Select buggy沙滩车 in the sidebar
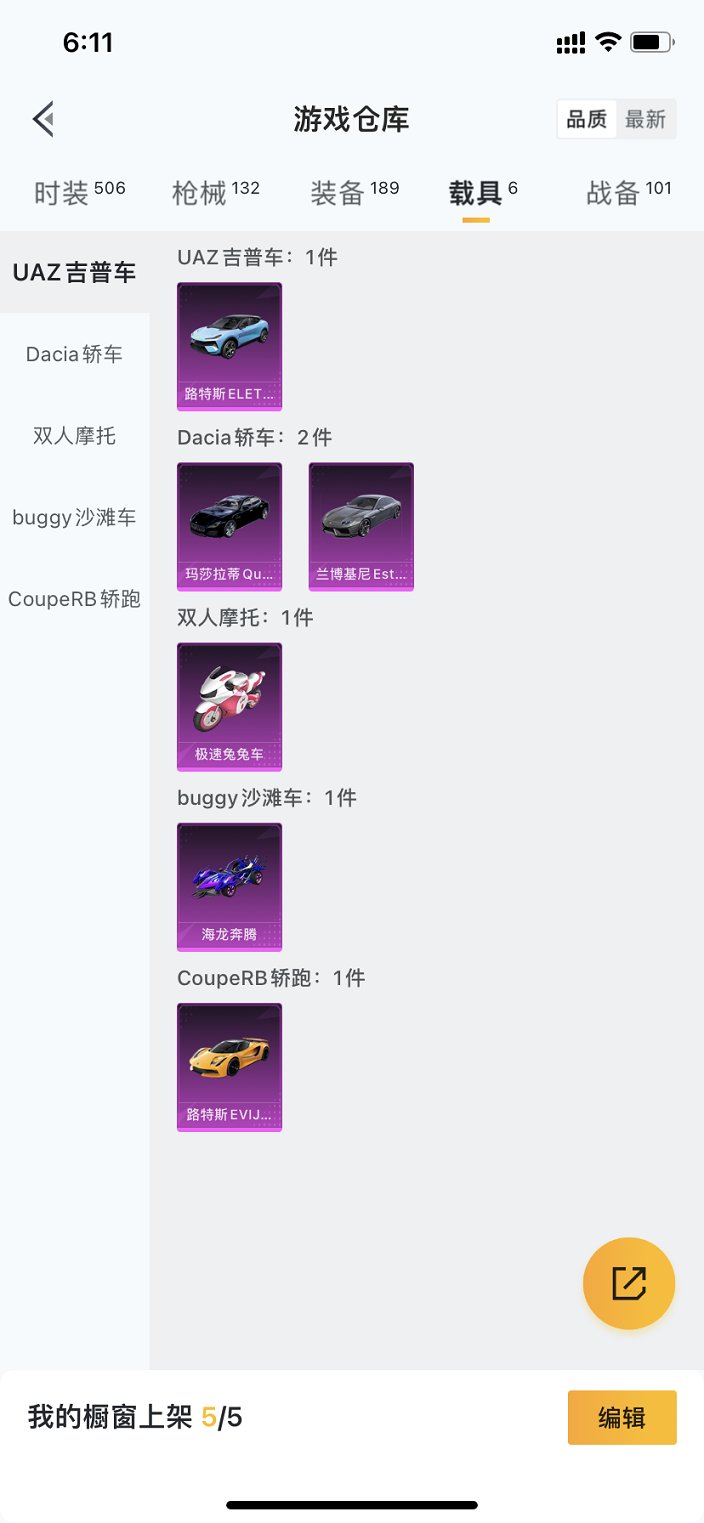Image resolution: width=704 pixels, height=1523 pixels. (x=74, y=518)
